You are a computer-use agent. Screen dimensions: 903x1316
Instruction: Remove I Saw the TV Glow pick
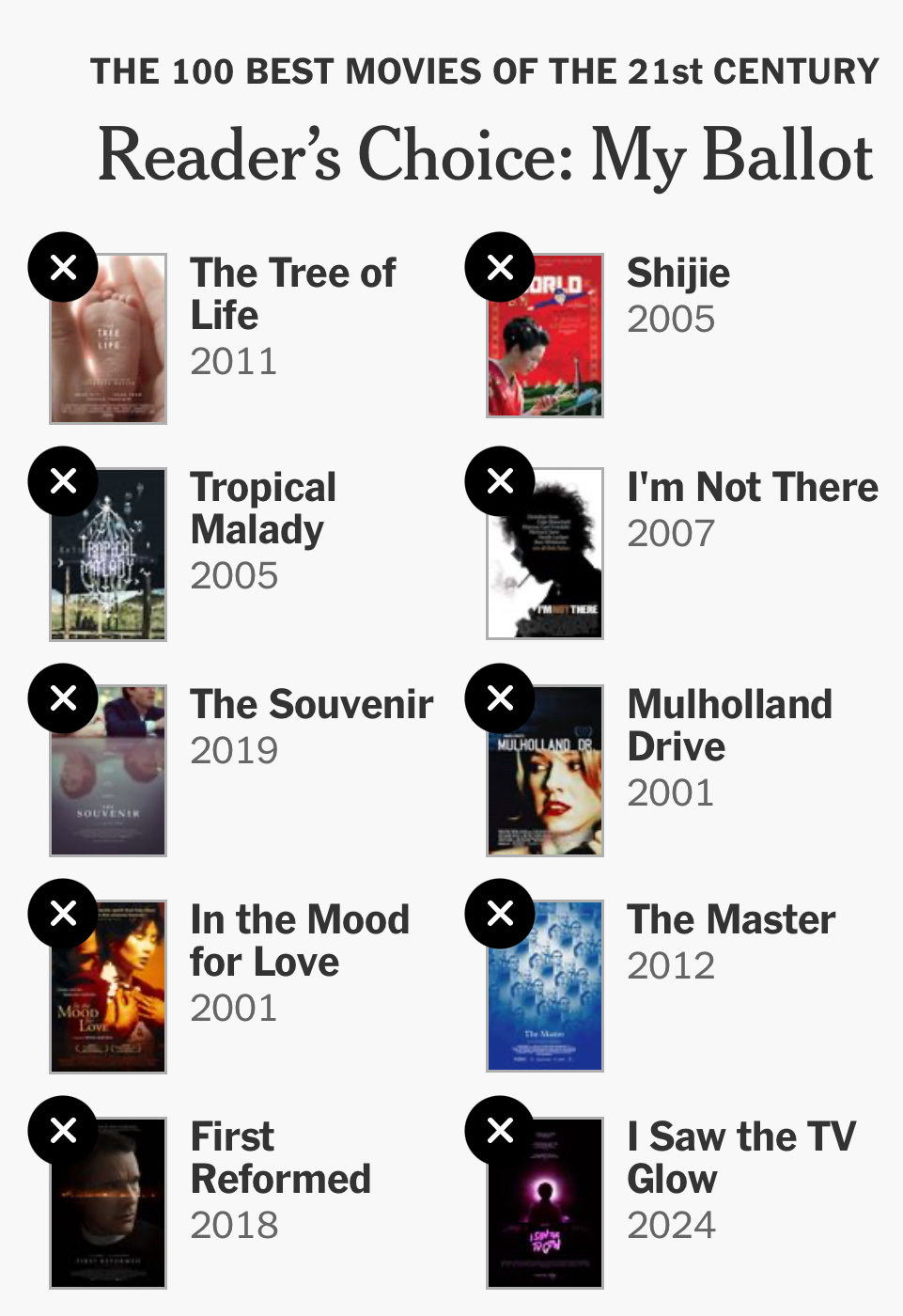[500, 1130]
